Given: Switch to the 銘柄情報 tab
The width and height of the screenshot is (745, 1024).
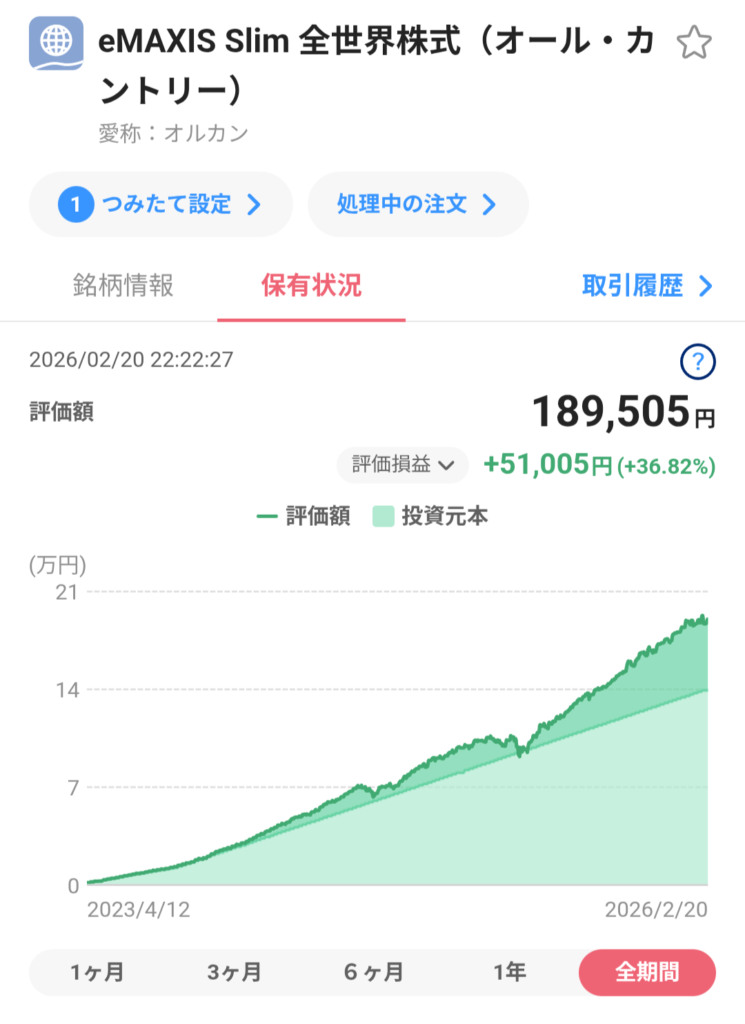Looking at the screenshot, I should pos(123,287).
